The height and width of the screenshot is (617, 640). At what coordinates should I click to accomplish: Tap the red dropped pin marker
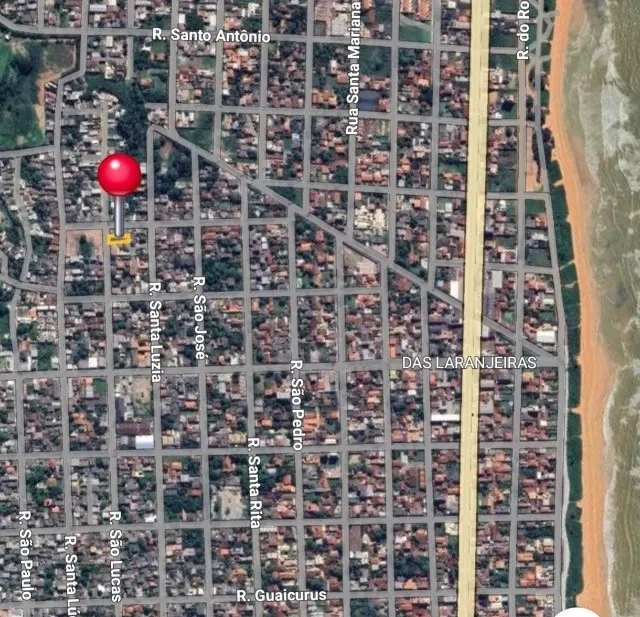(x=119, y=176)
